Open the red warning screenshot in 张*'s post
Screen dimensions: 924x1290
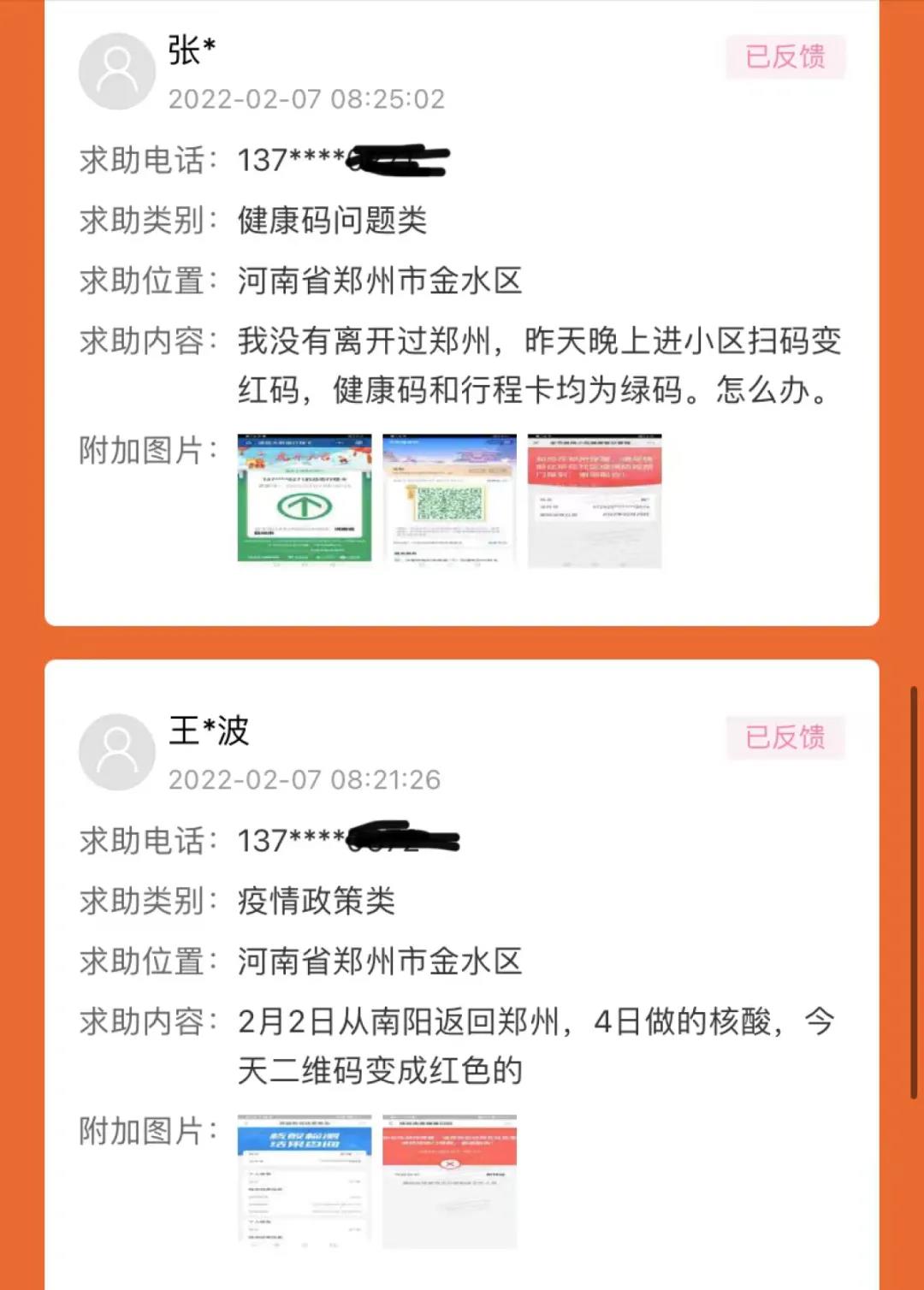tap(595, 500)
